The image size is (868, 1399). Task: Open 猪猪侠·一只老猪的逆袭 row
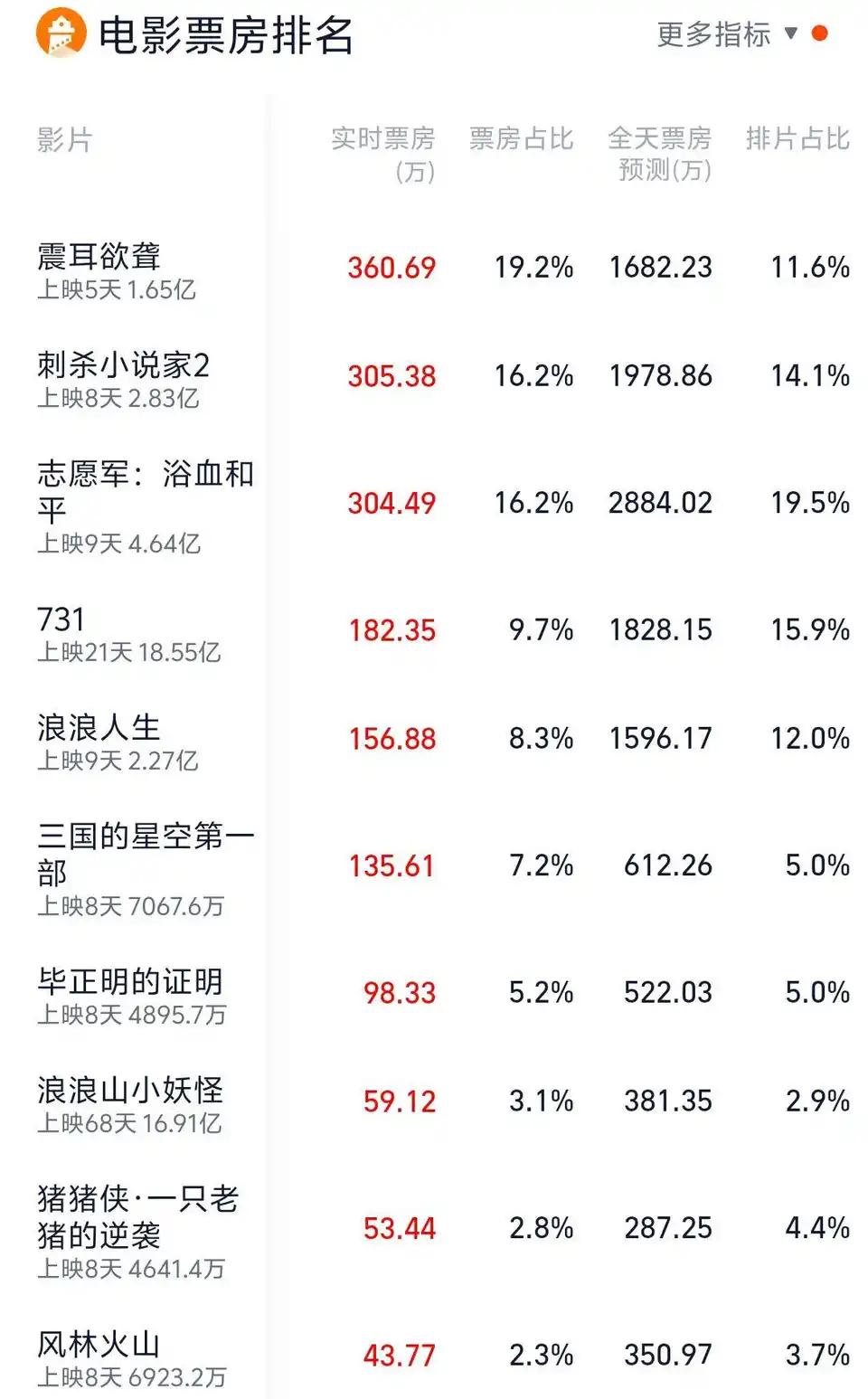[x=137, y=1216]
